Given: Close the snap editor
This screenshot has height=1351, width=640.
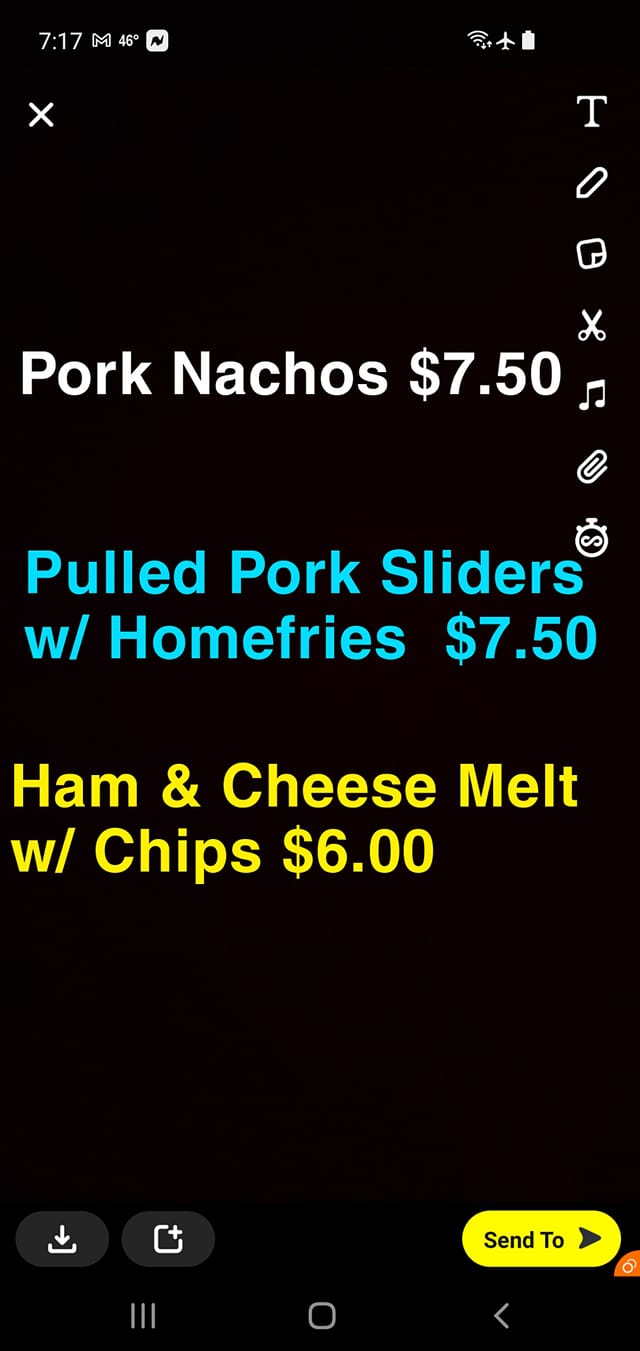Looking at the screenshot, I should [x=41, y=115].
